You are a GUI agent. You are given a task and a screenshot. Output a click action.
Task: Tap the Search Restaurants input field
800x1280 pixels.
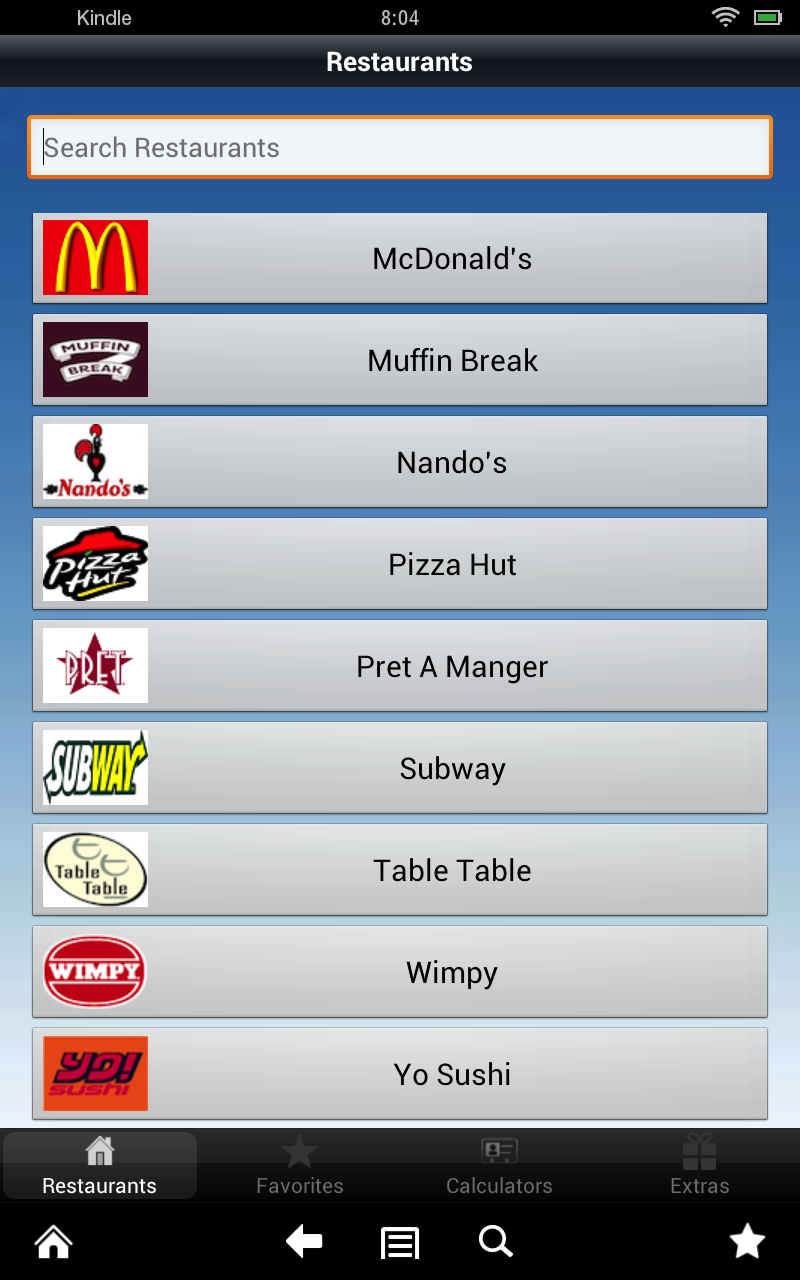click(x=400, y=147)
